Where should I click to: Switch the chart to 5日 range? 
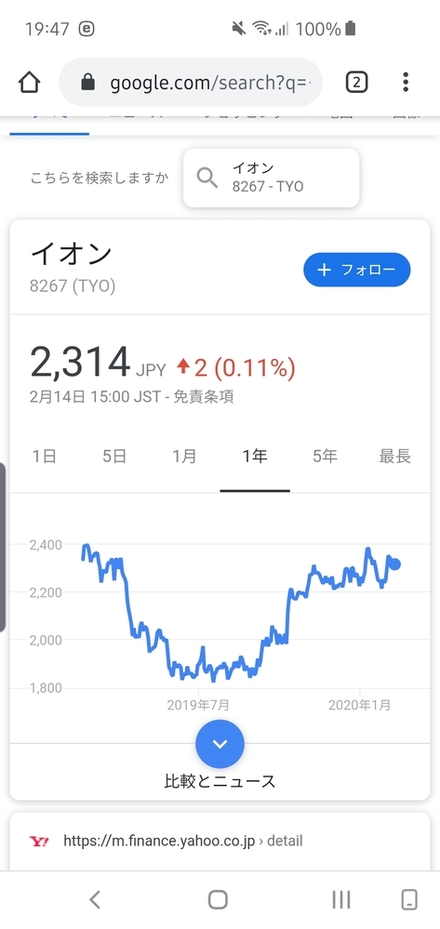coord(114,456)
